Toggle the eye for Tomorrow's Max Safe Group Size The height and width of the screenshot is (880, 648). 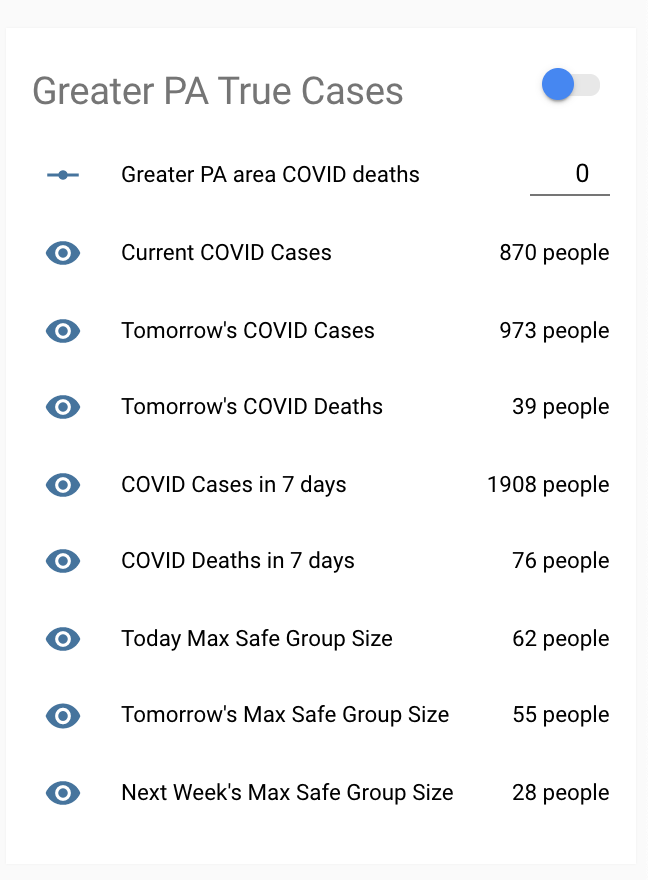coord(63,715)
